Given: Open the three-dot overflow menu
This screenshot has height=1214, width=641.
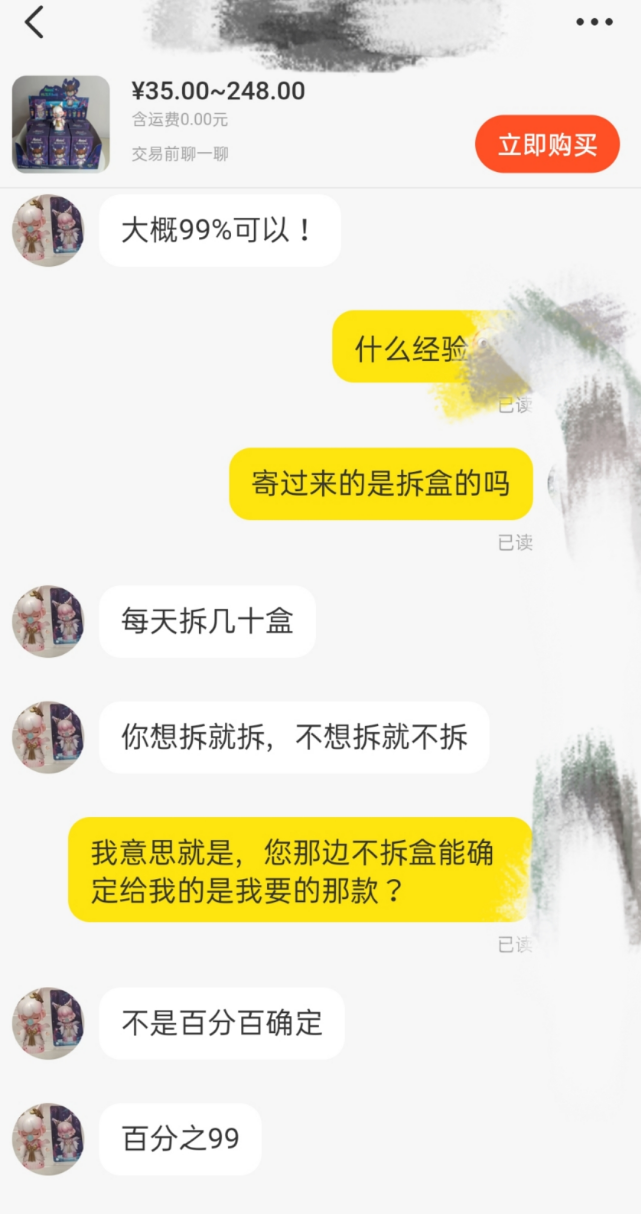Looking at the screenshot, I should click(x=594, y=22).
